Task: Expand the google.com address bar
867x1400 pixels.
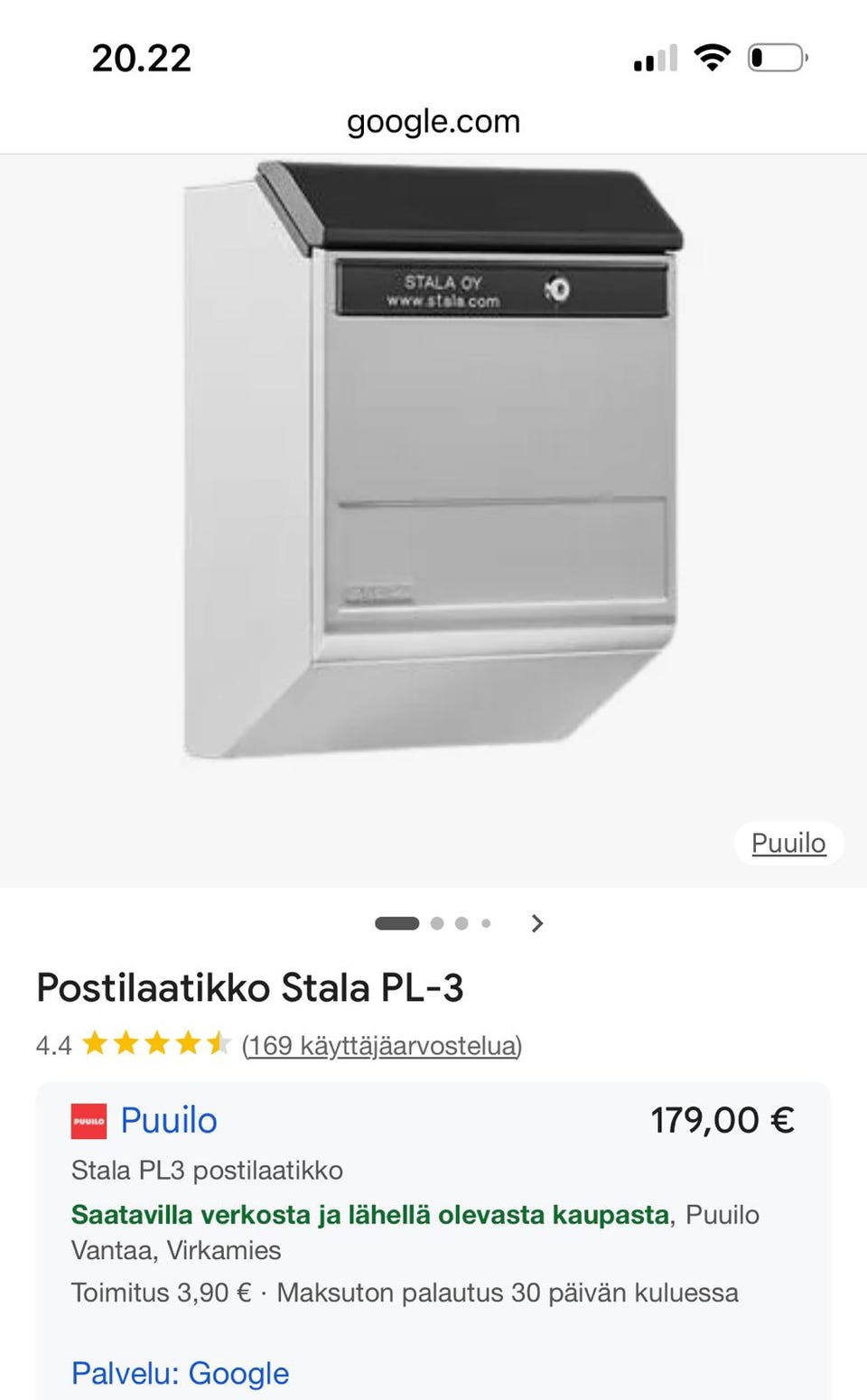Action: tap(433, 120)
